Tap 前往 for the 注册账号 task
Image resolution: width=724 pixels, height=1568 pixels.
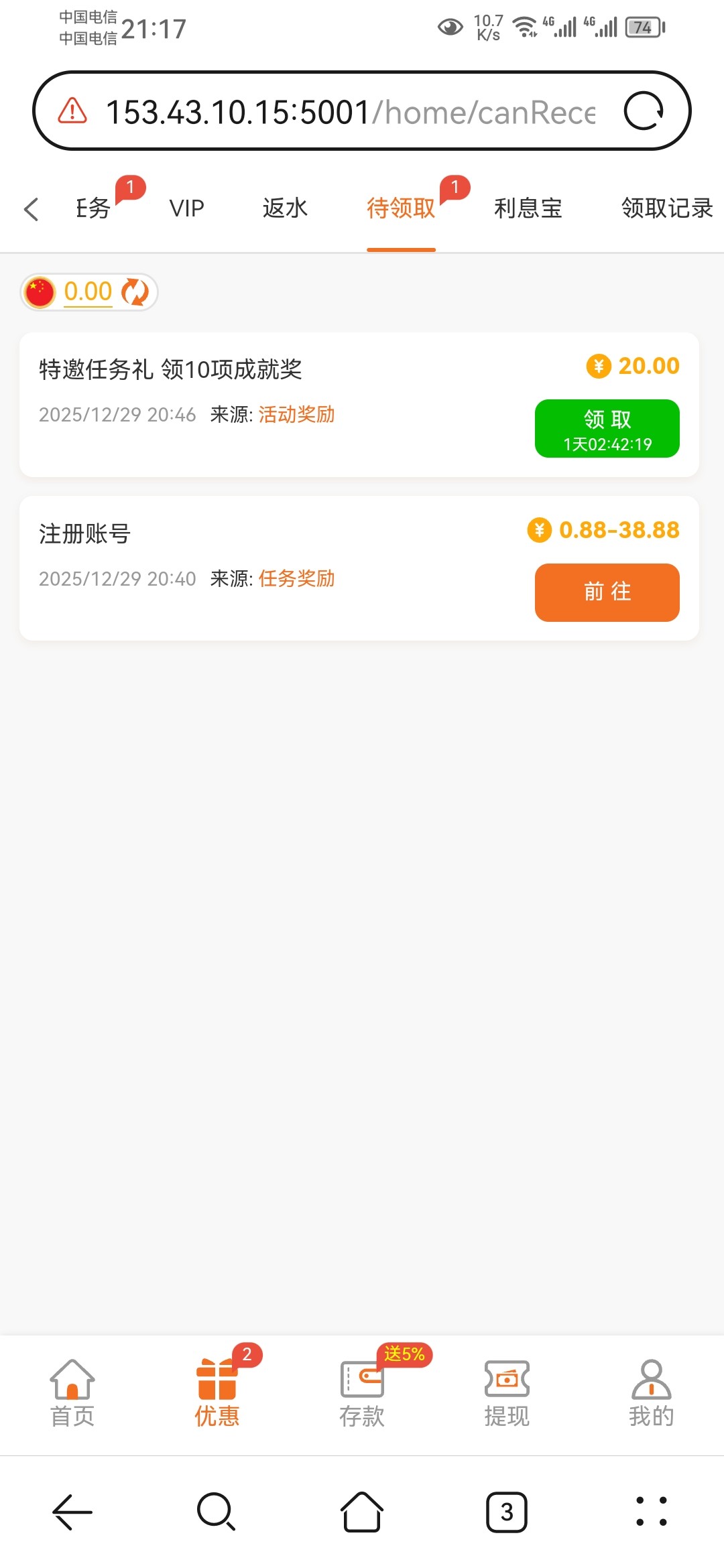(x=607, y=592)
